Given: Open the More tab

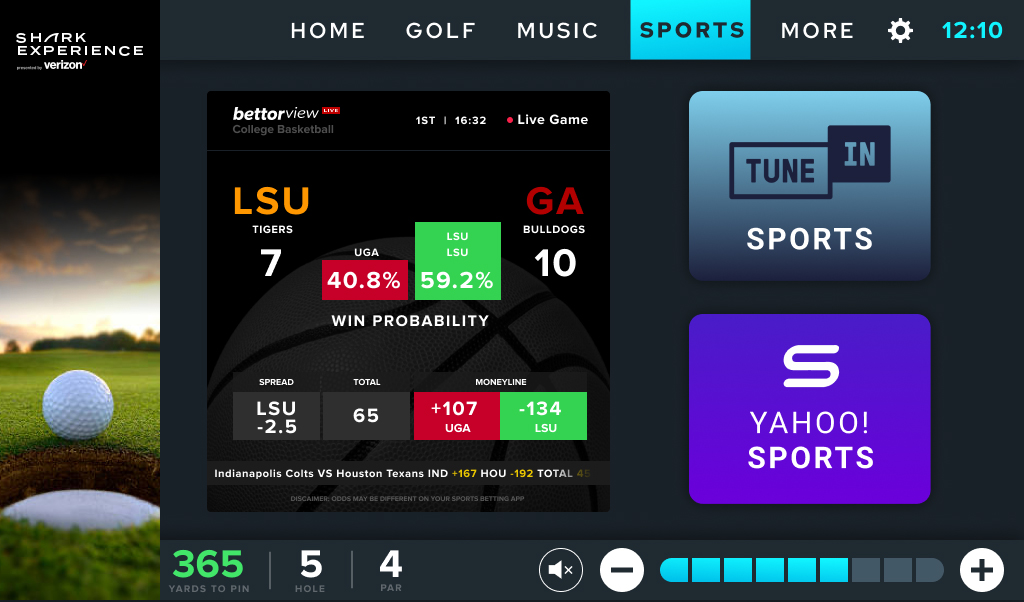Looking at the screenshot, I should coord(817,30).
